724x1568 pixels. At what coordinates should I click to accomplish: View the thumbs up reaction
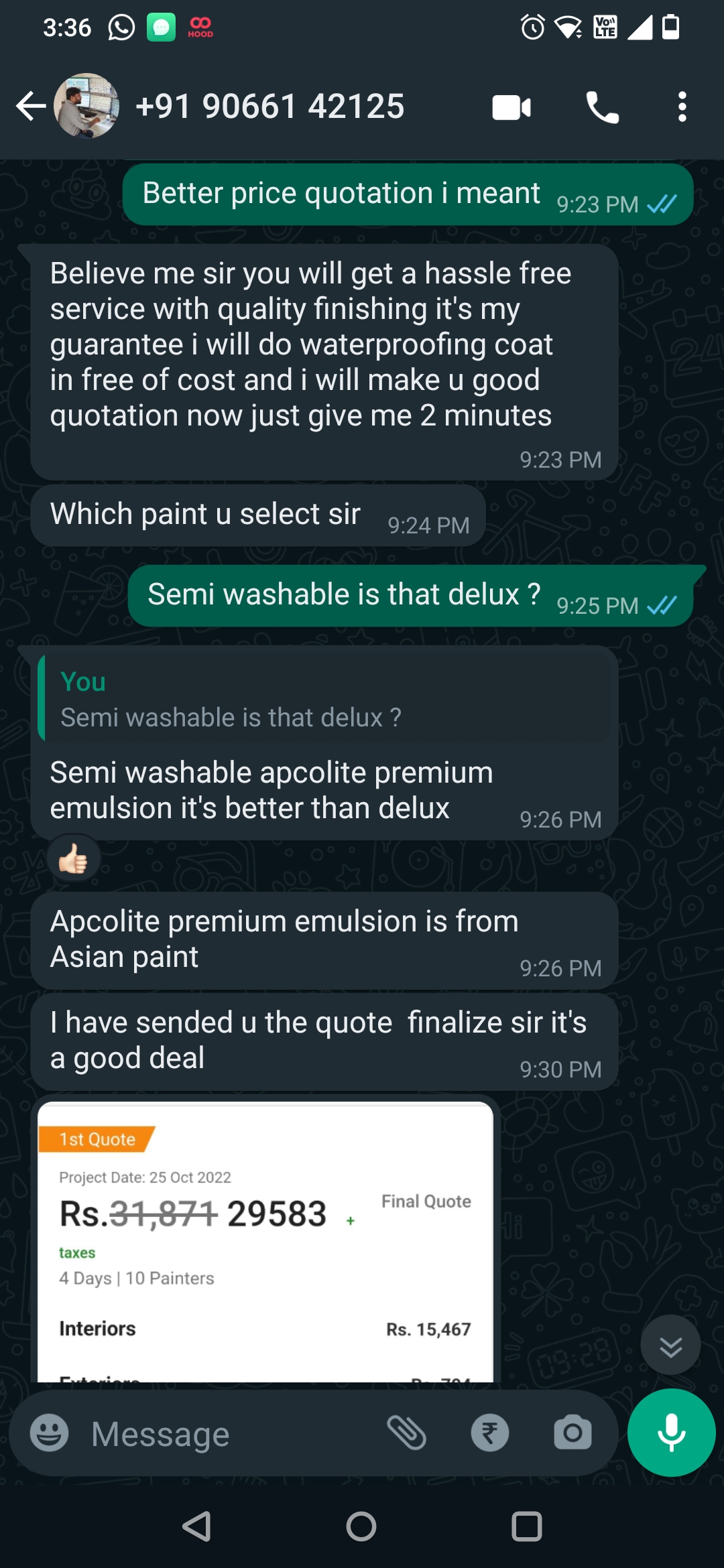tap(73, 858)
